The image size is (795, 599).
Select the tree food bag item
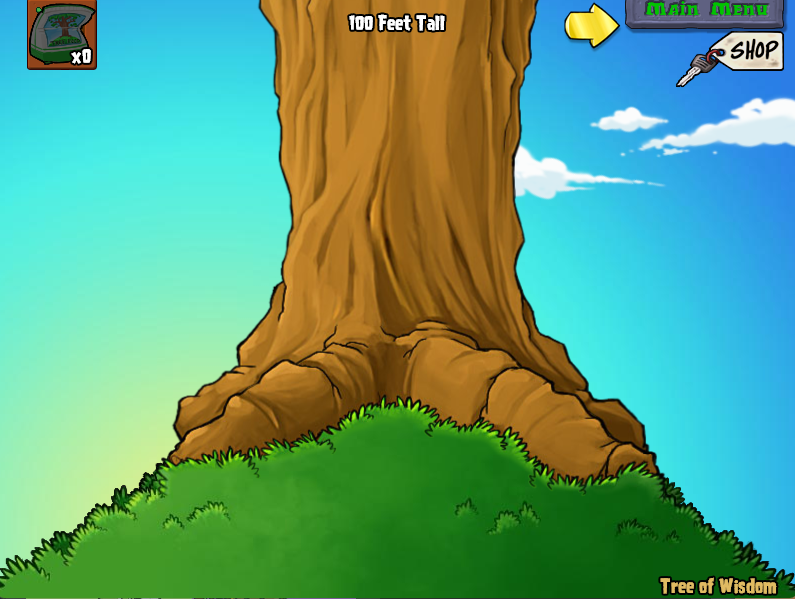point(61,35)
